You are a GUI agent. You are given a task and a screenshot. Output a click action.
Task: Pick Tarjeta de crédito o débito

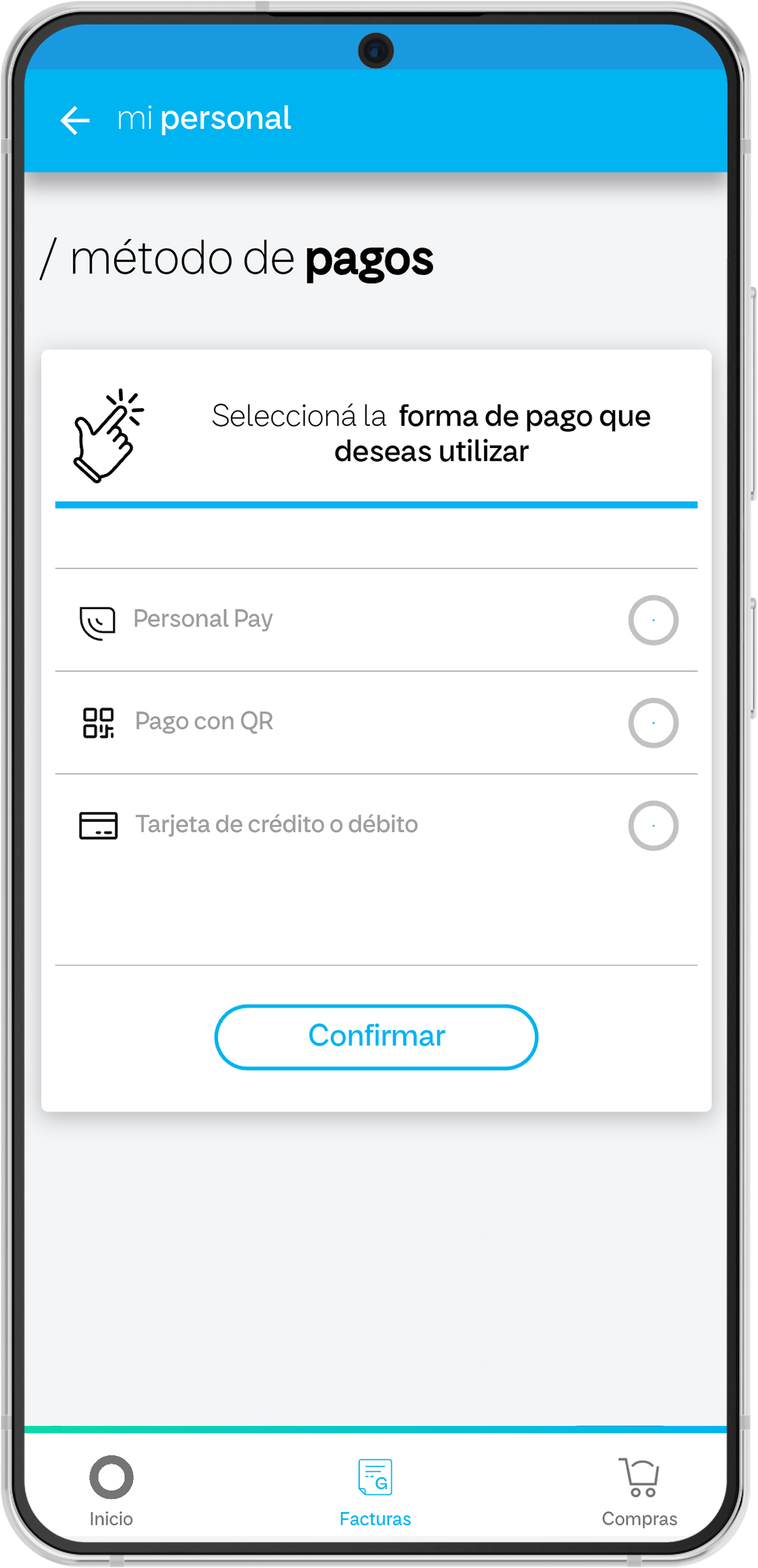coord(653,825)
